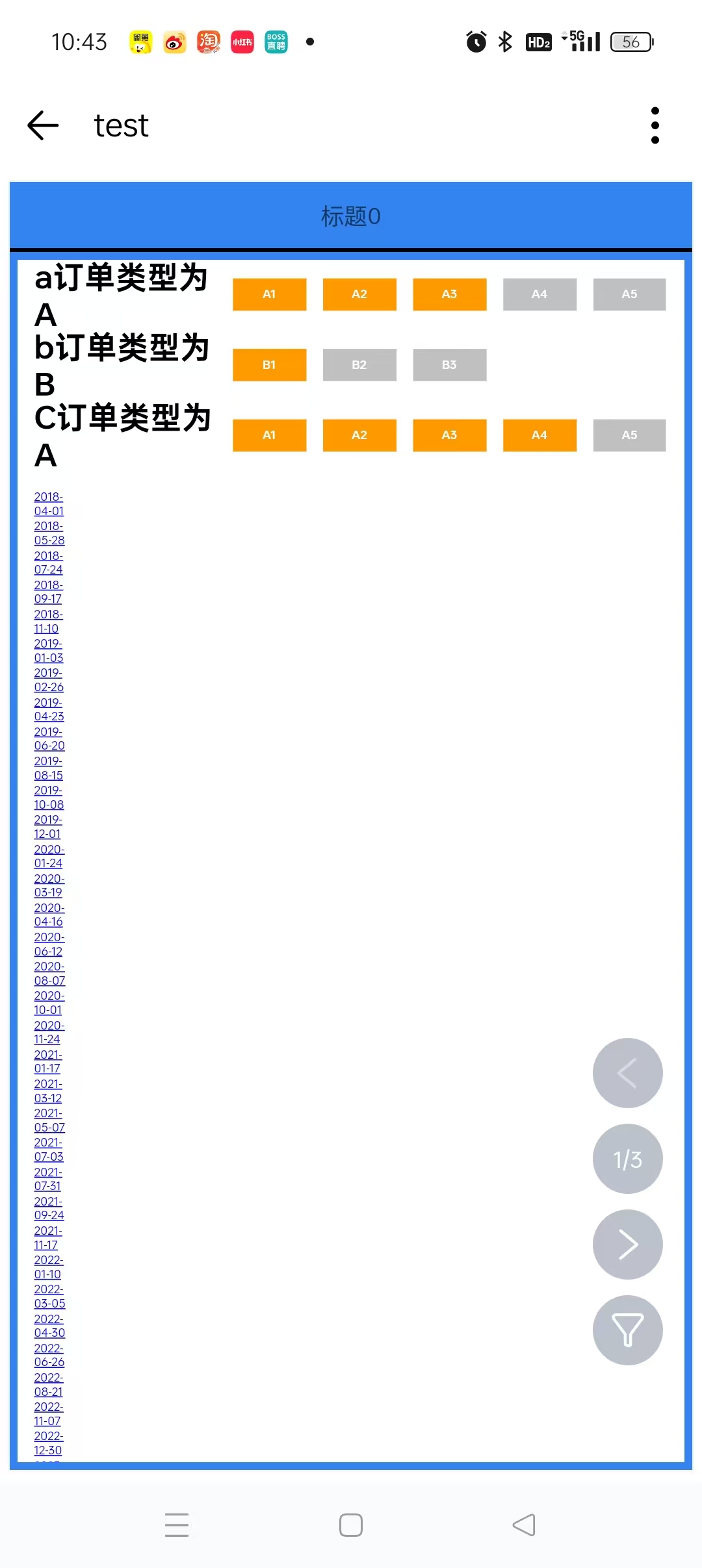
Task: Select A4 in the C订单类型为A row
Action: pos(539,435)
